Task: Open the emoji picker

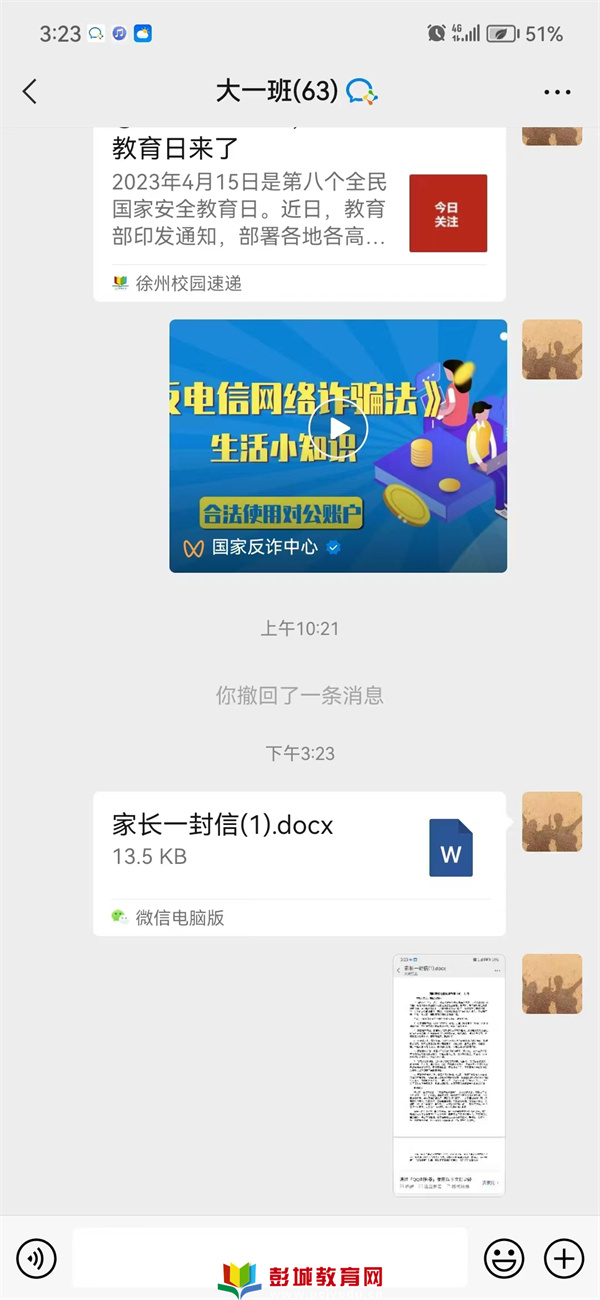Action: [504, 1257]
